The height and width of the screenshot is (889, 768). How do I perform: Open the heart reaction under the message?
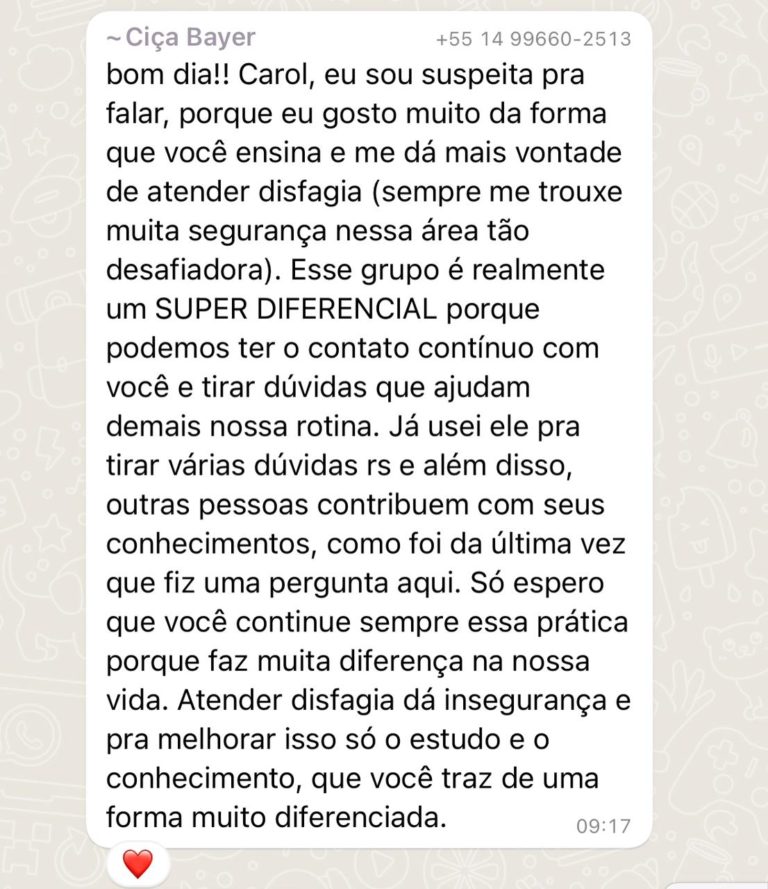click(137, 863)
